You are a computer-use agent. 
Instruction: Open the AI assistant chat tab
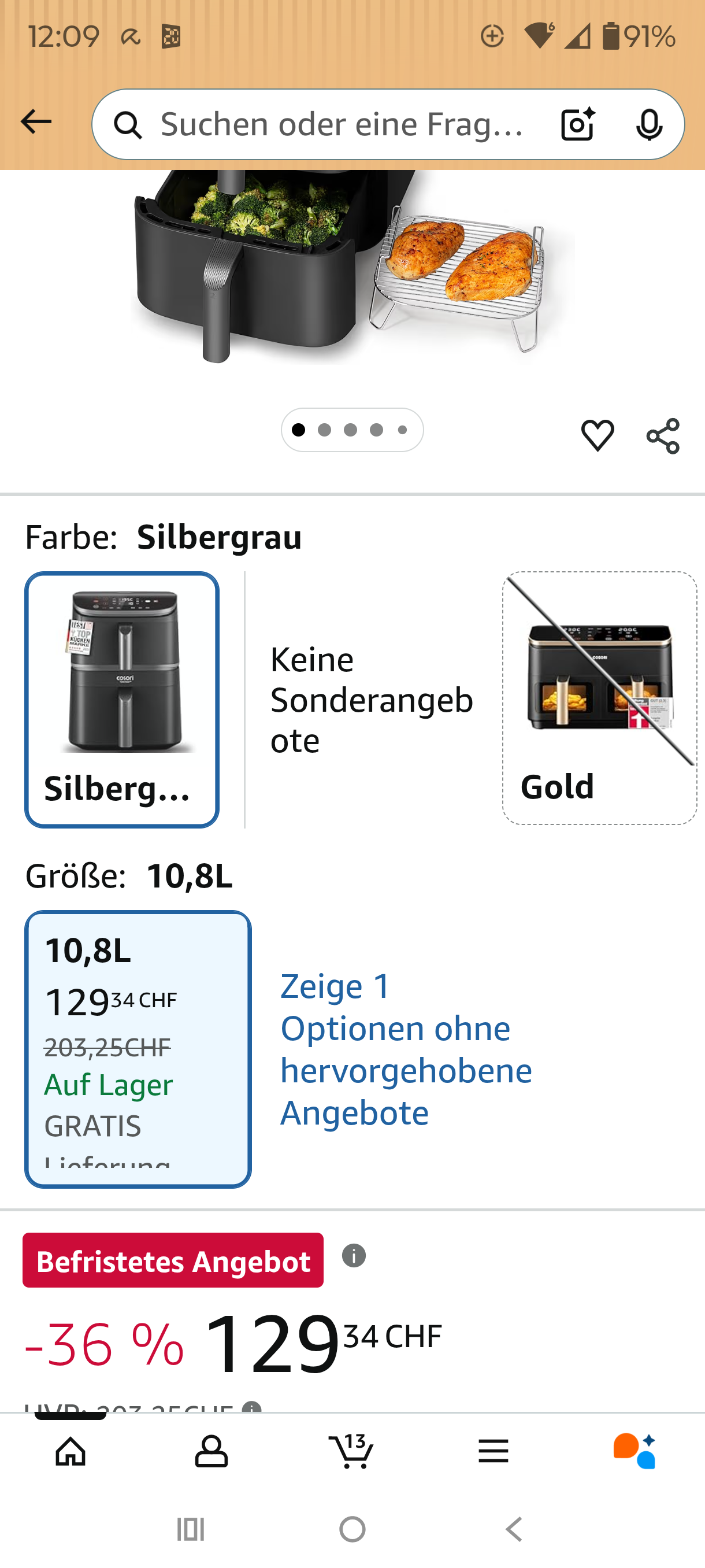634,1451
